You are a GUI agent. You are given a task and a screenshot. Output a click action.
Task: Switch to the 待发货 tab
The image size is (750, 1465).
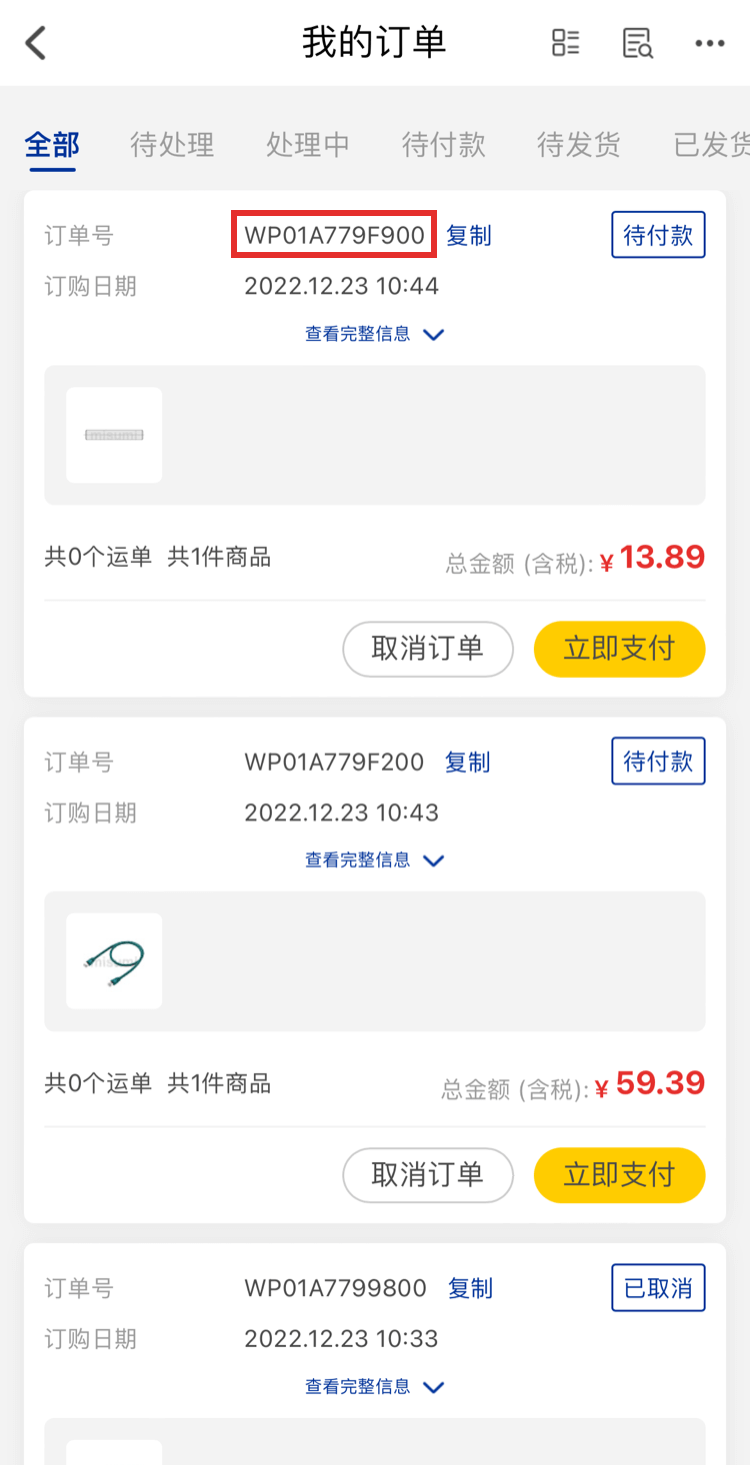(579, 145)
